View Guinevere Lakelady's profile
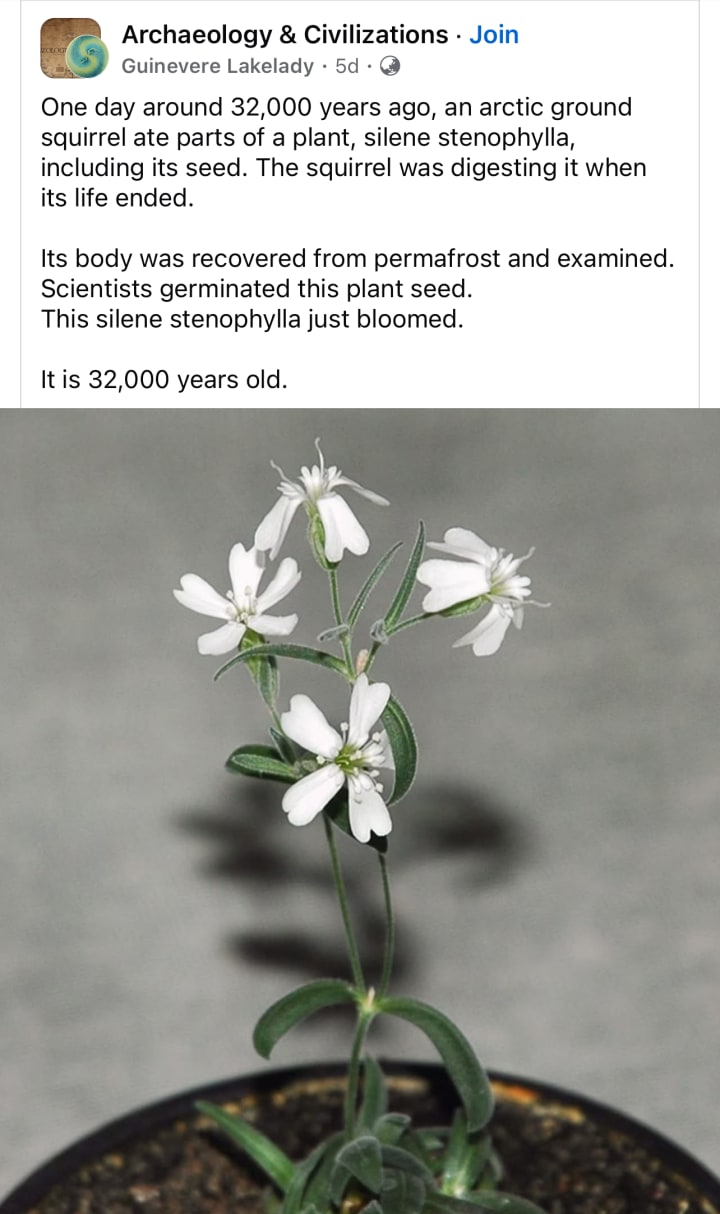720x1214 pixels. click(x=217, y=67)
